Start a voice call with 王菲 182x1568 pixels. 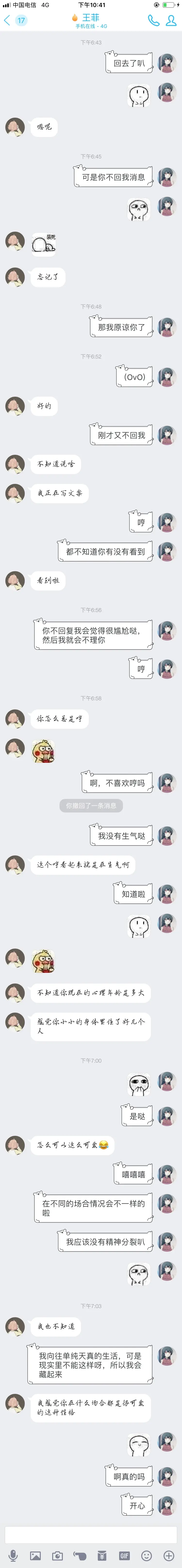click(153, 21)
